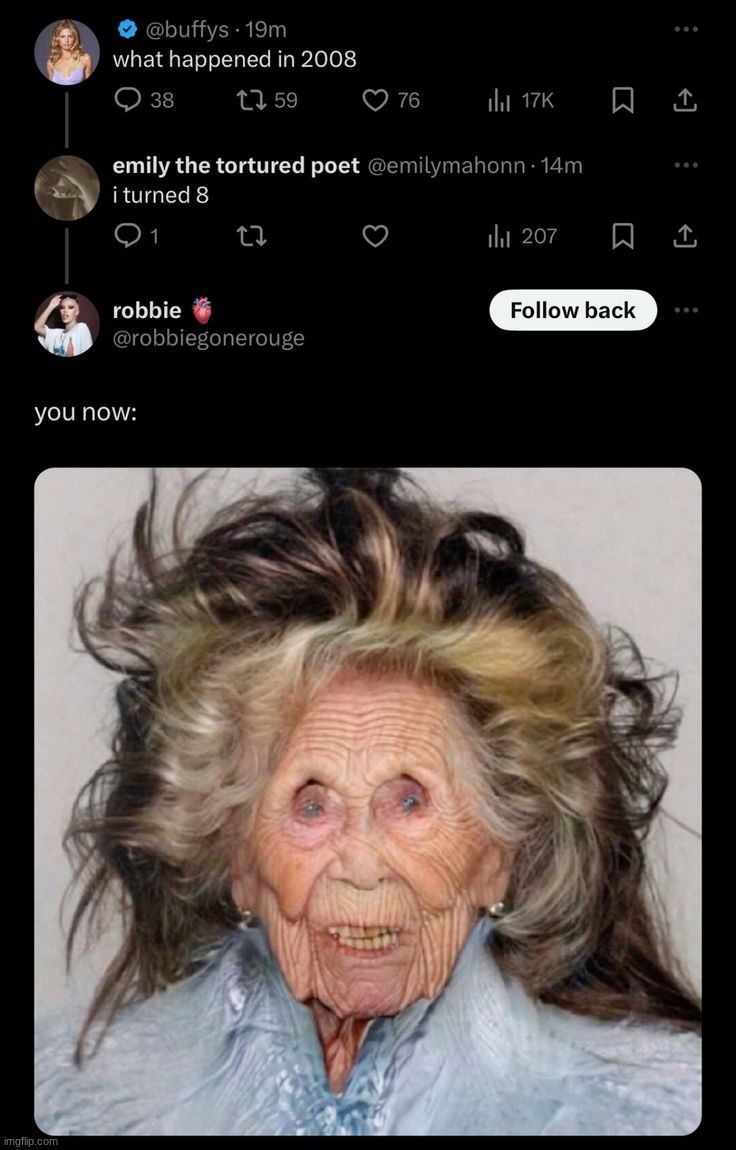Screen dimensions: 736x1150
Task: Open the more options next to Follow back
Action: click(687, 310)
